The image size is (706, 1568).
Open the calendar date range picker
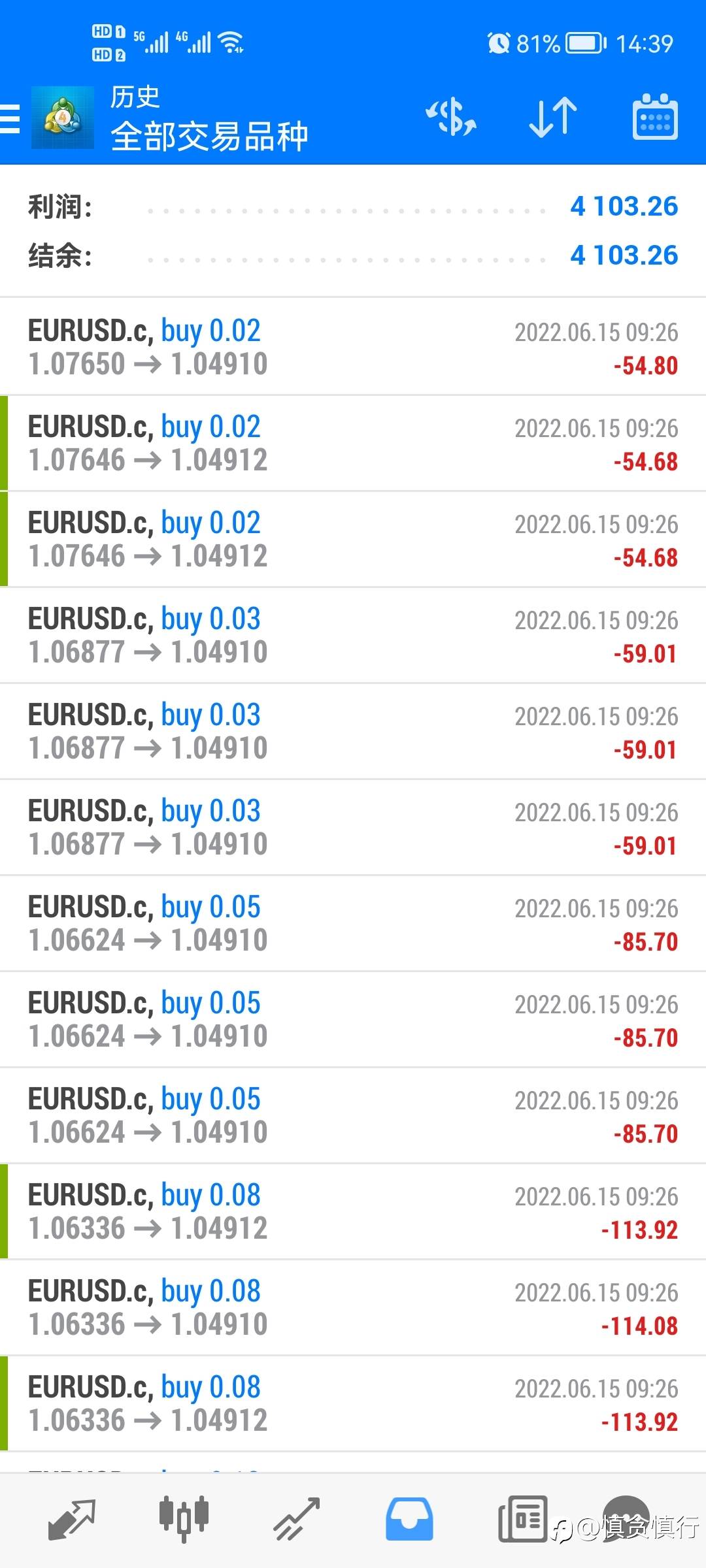click(x=654, y=118)
